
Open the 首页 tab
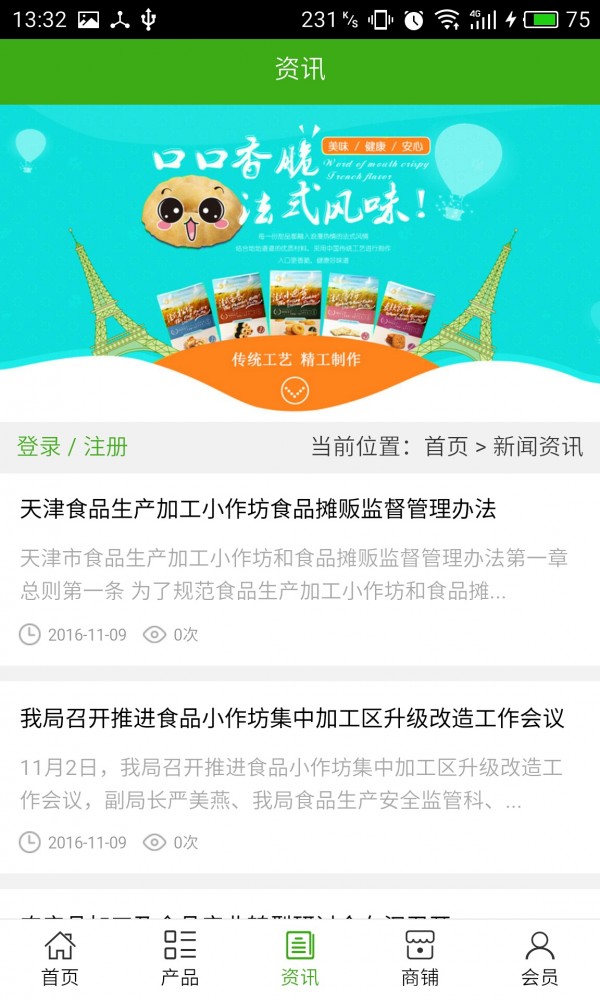pyautogui.click(x=60, y=957)
